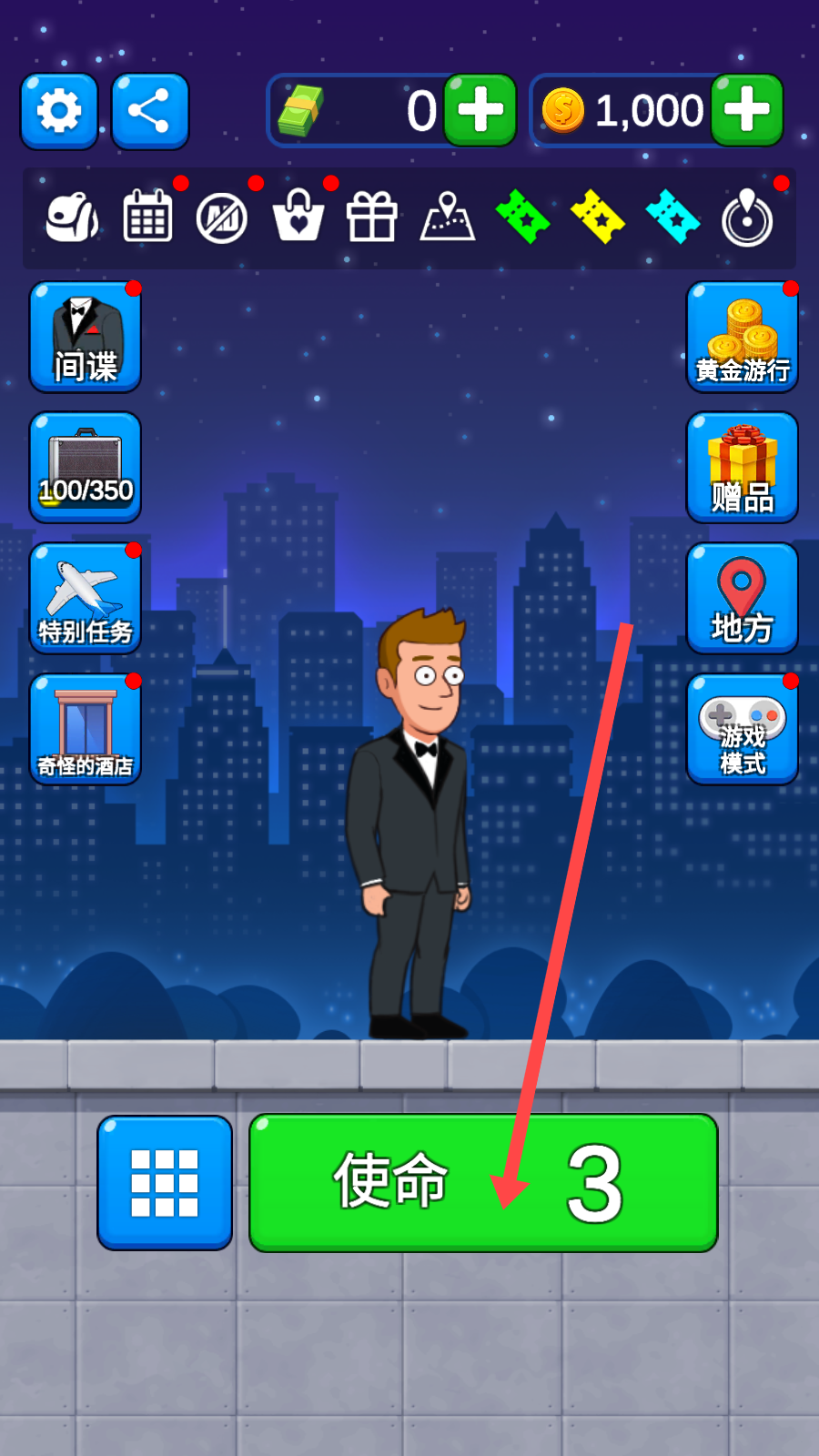Open the gift box icon
The width and height of the screenshot is (819, 1456).
(x=371, y=217)
